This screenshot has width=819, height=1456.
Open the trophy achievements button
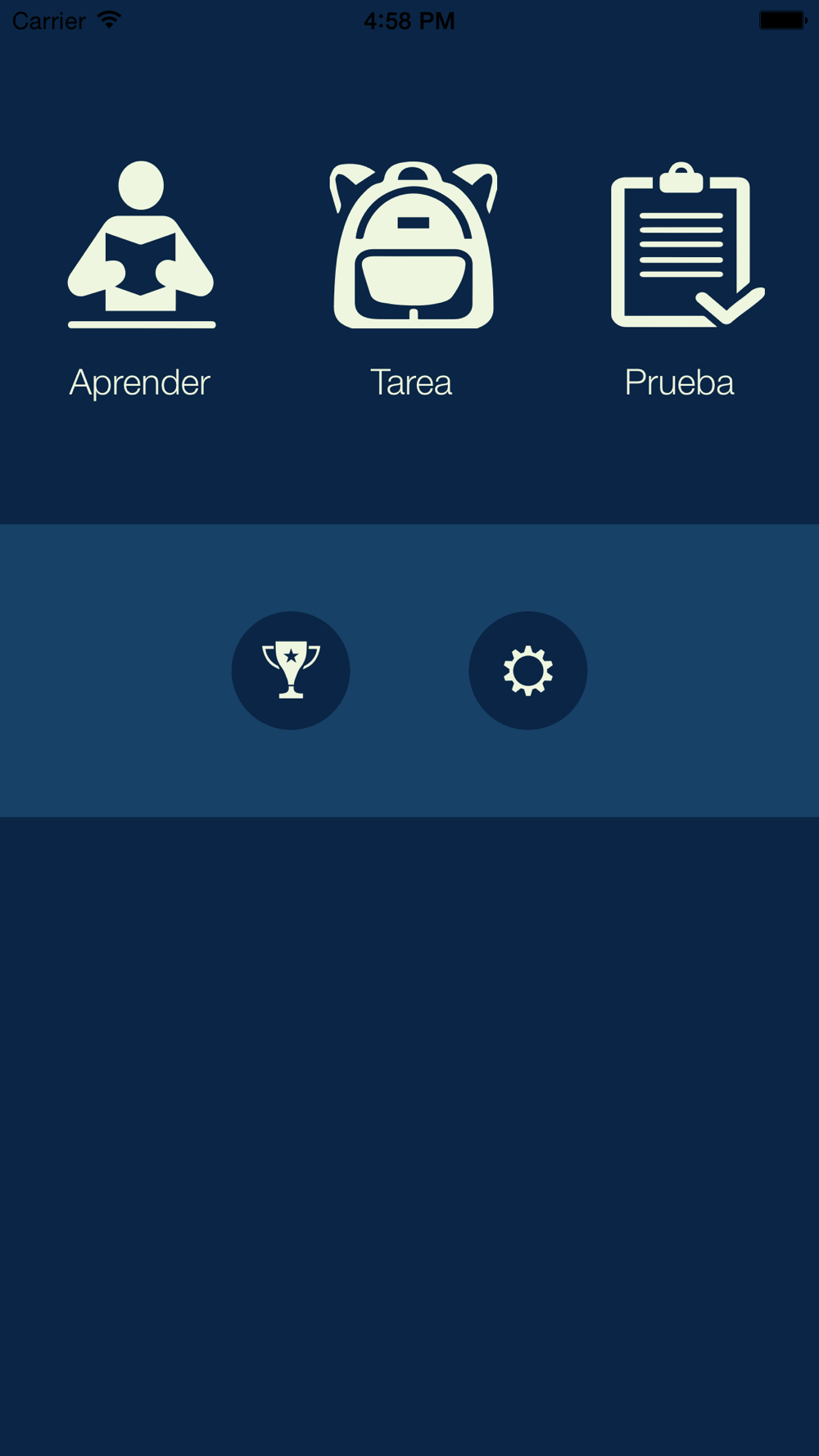pos(291,670)
